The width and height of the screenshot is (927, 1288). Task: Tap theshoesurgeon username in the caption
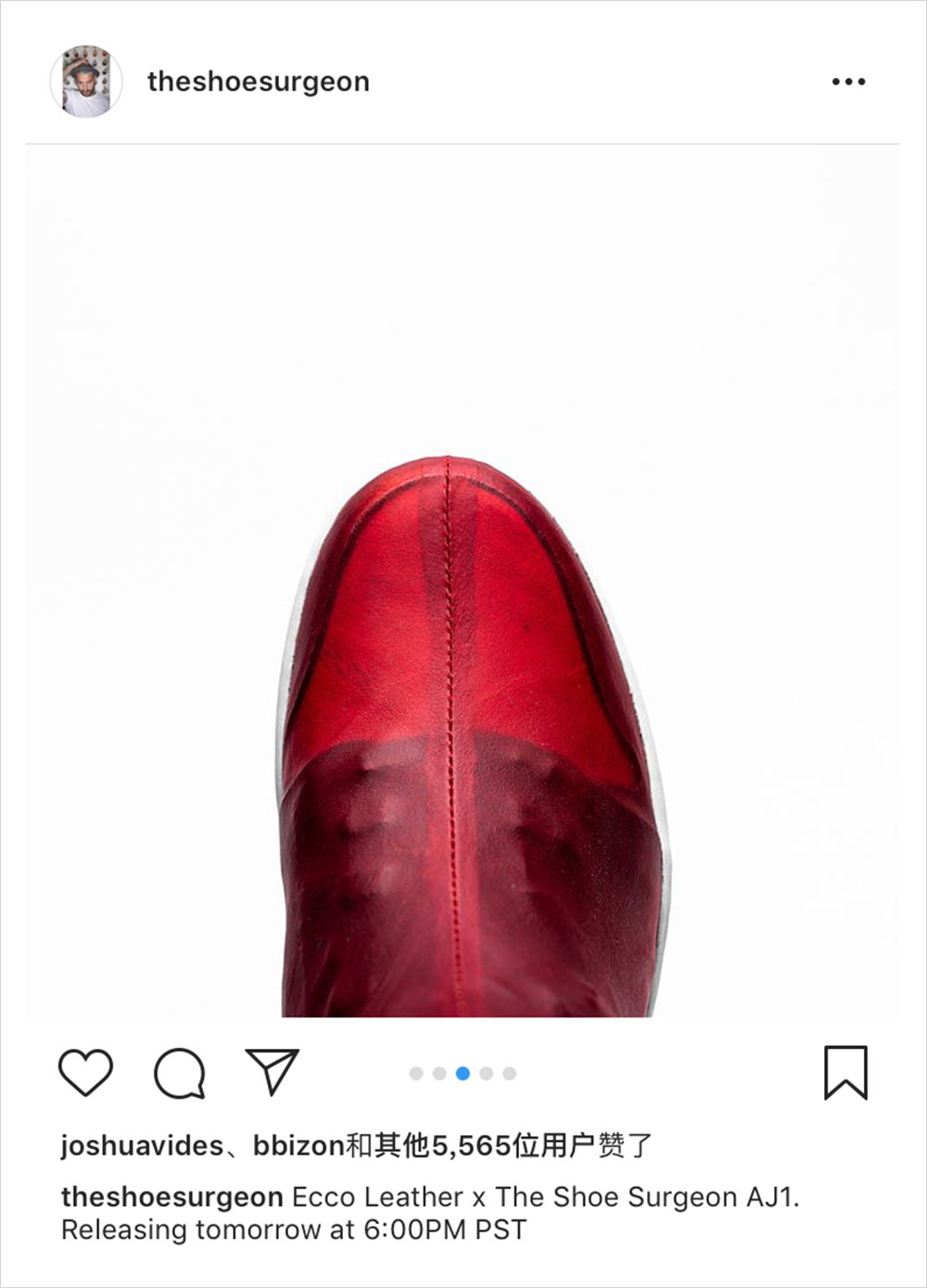pyautogui.click(x=171, y=1197)
